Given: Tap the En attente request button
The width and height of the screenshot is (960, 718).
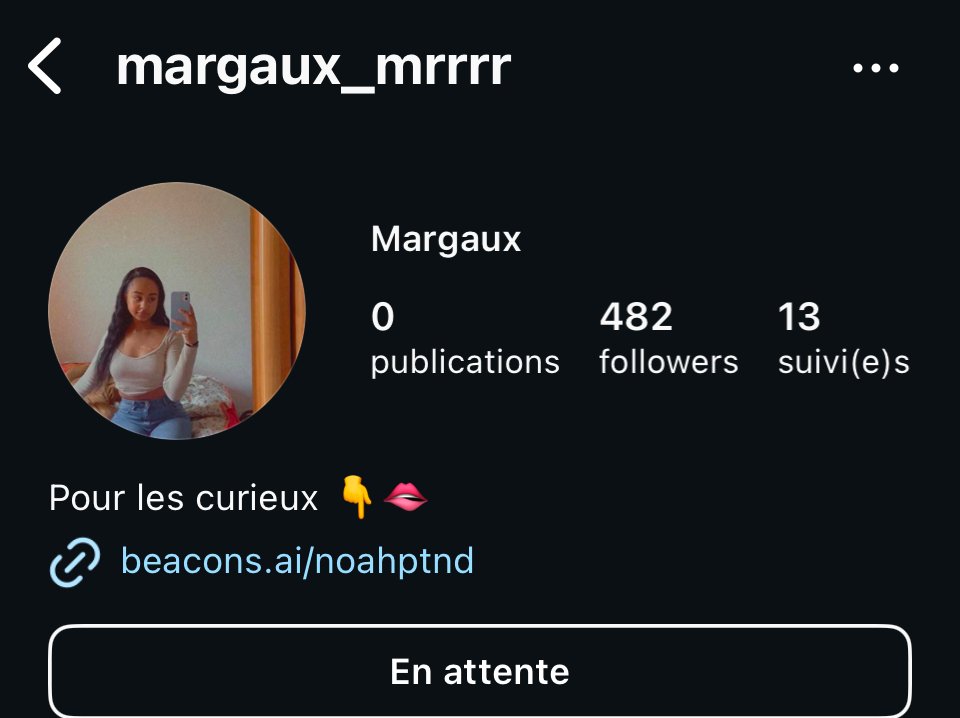Looking at the screenshot, I should pyautogui.click(x=479, y=670).
